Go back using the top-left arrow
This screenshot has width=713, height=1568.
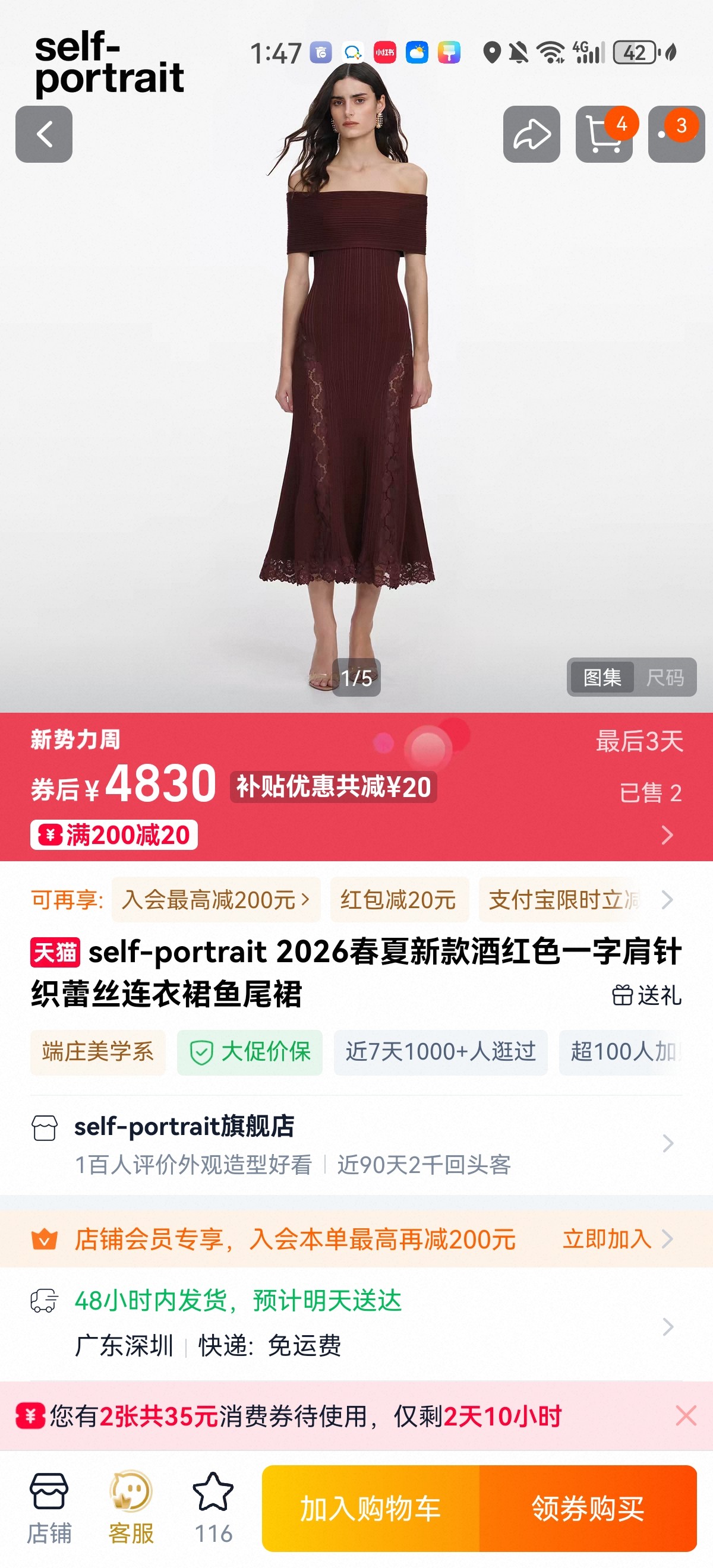click(44, 134)
